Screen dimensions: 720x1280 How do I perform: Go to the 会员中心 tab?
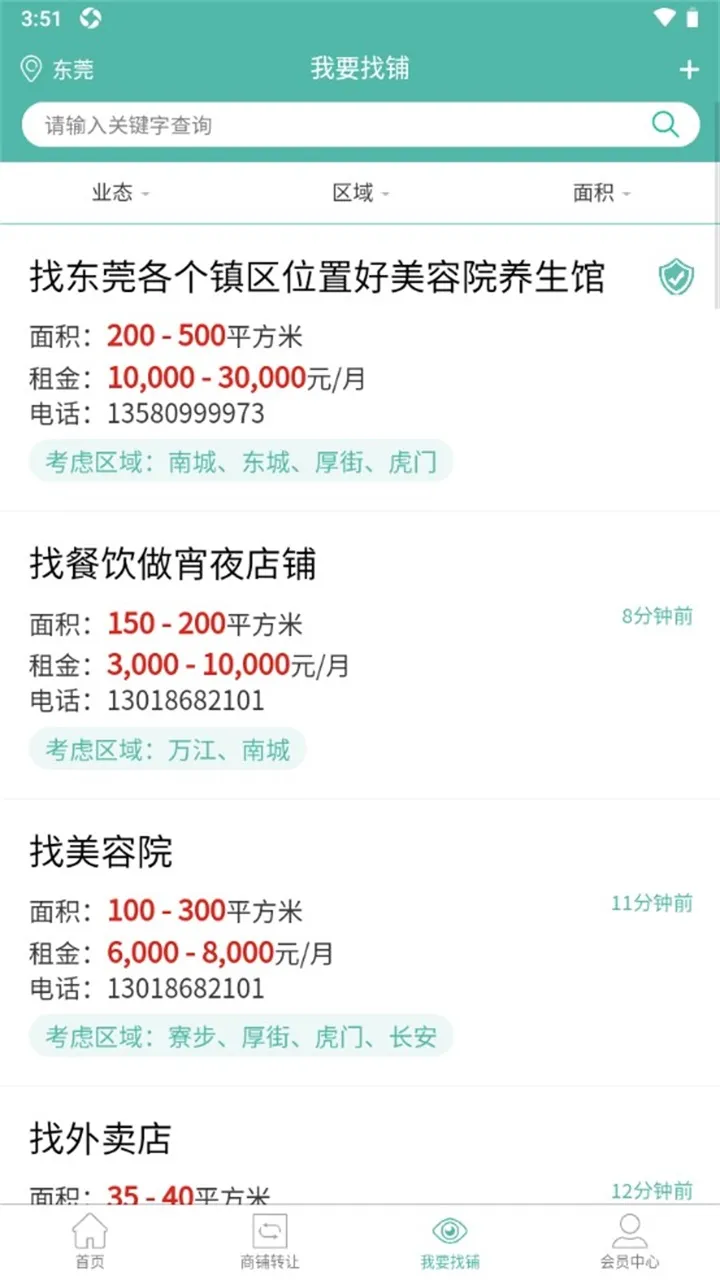629,1242
